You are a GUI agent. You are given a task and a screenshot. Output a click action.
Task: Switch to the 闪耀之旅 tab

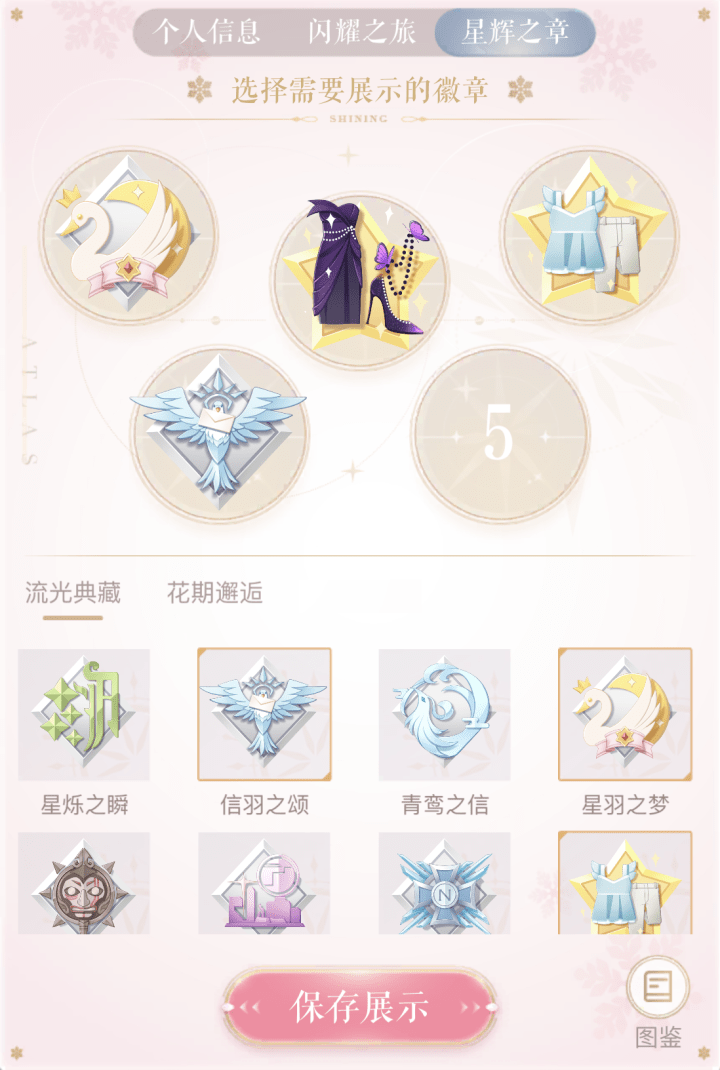361,32
